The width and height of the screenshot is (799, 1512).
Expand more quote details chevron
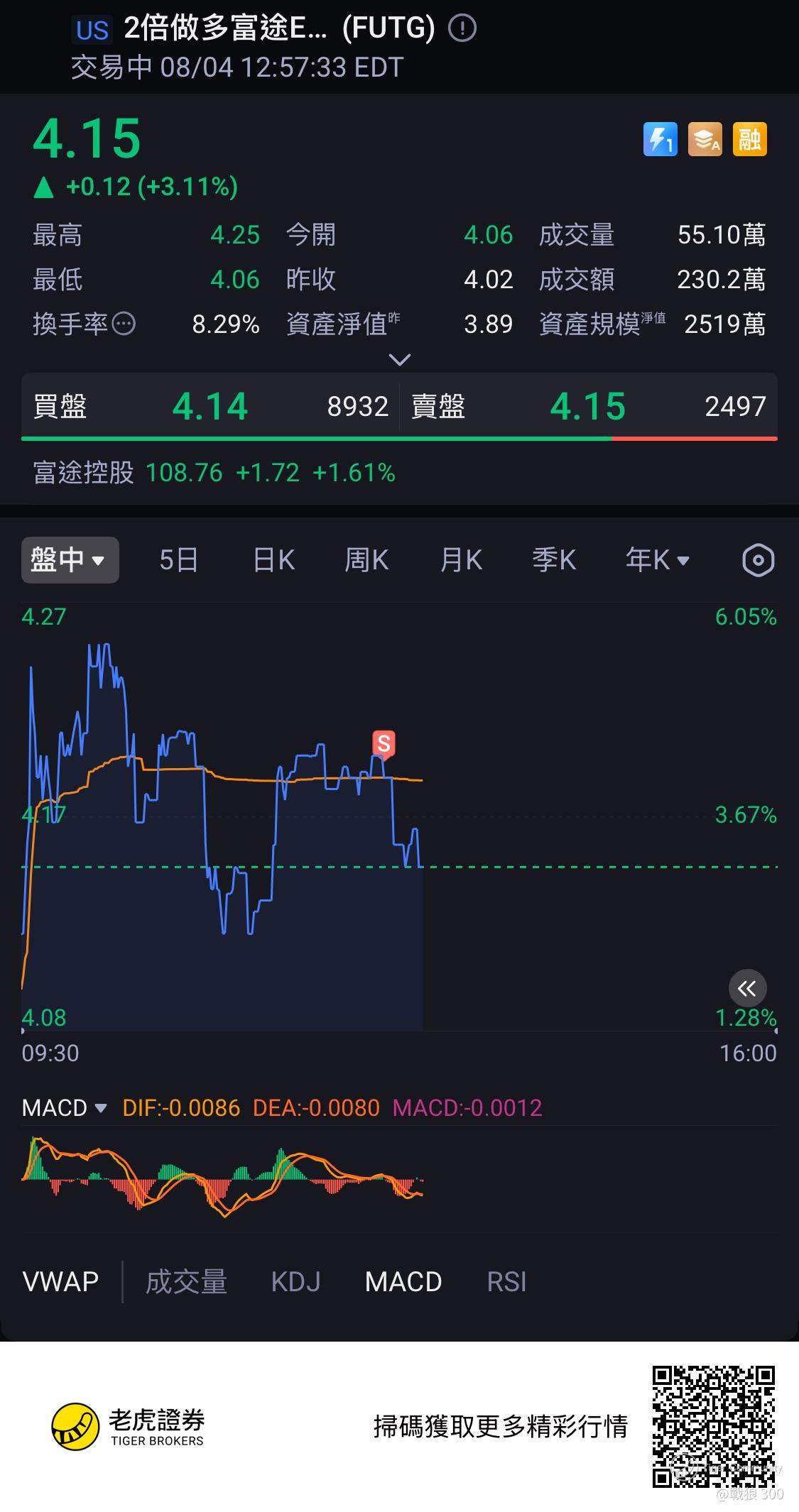(400, 360)
